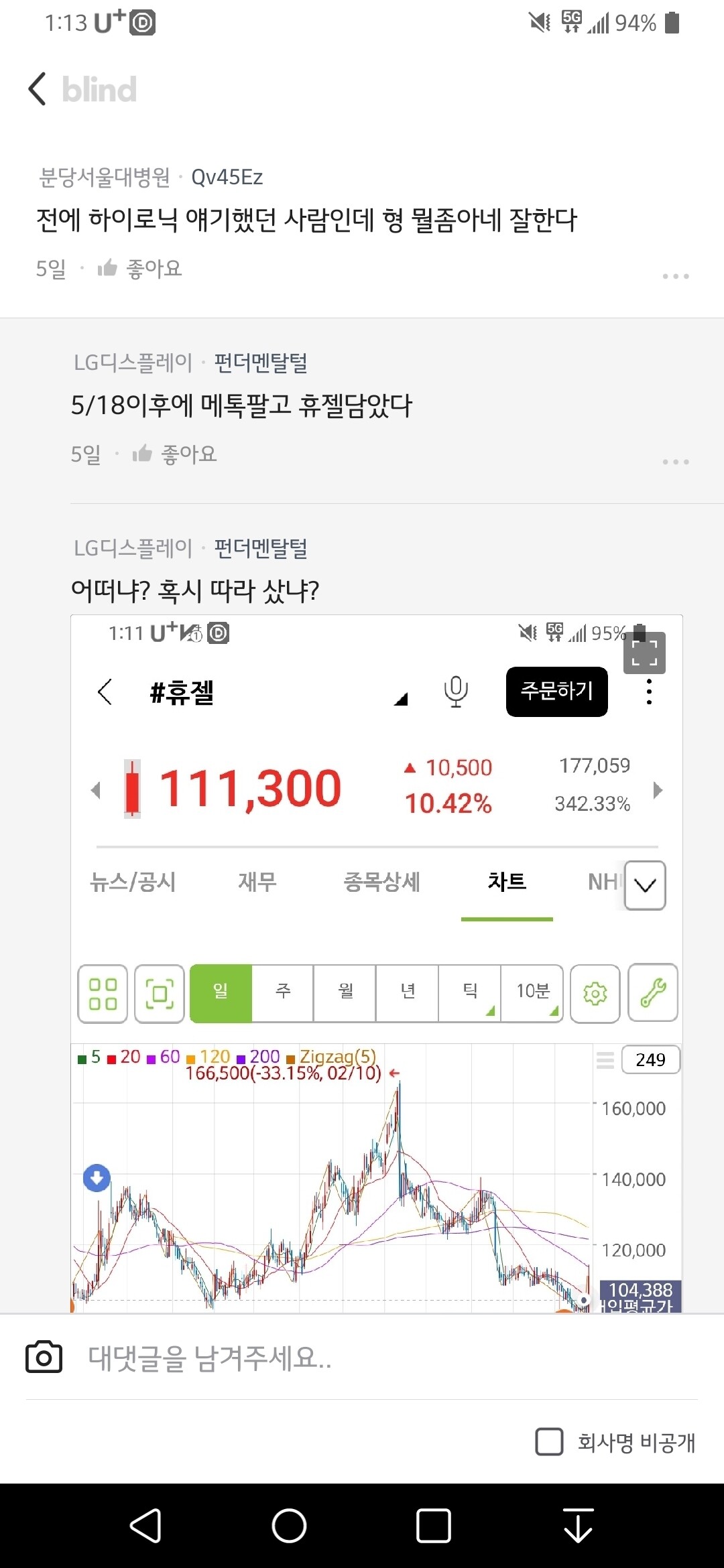Expand the 10분 interval dropdown triangle
724x1568 pixels.
(555, 1012)
